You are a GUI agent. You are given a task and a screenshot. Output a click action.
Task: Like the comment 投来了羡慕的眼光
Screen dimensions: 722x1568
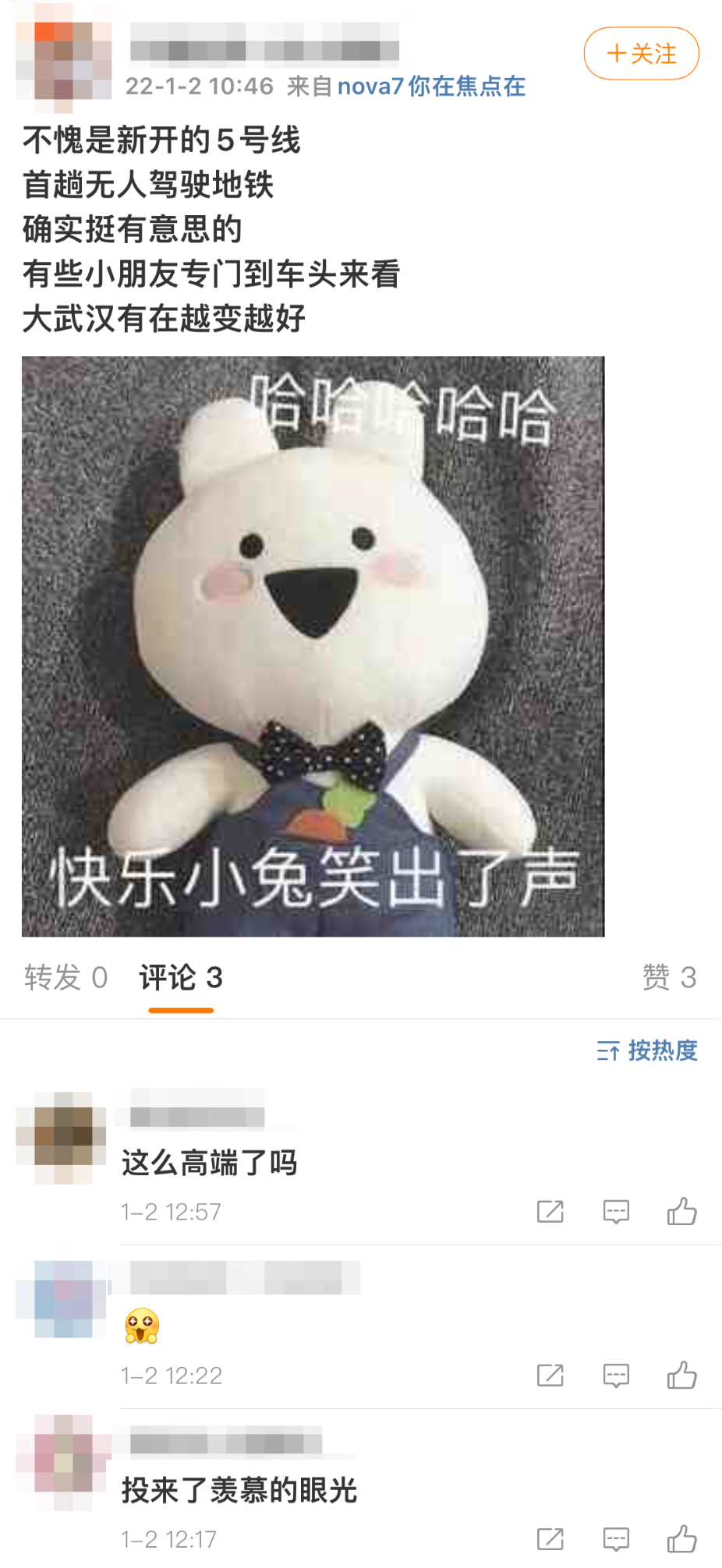681,1539
